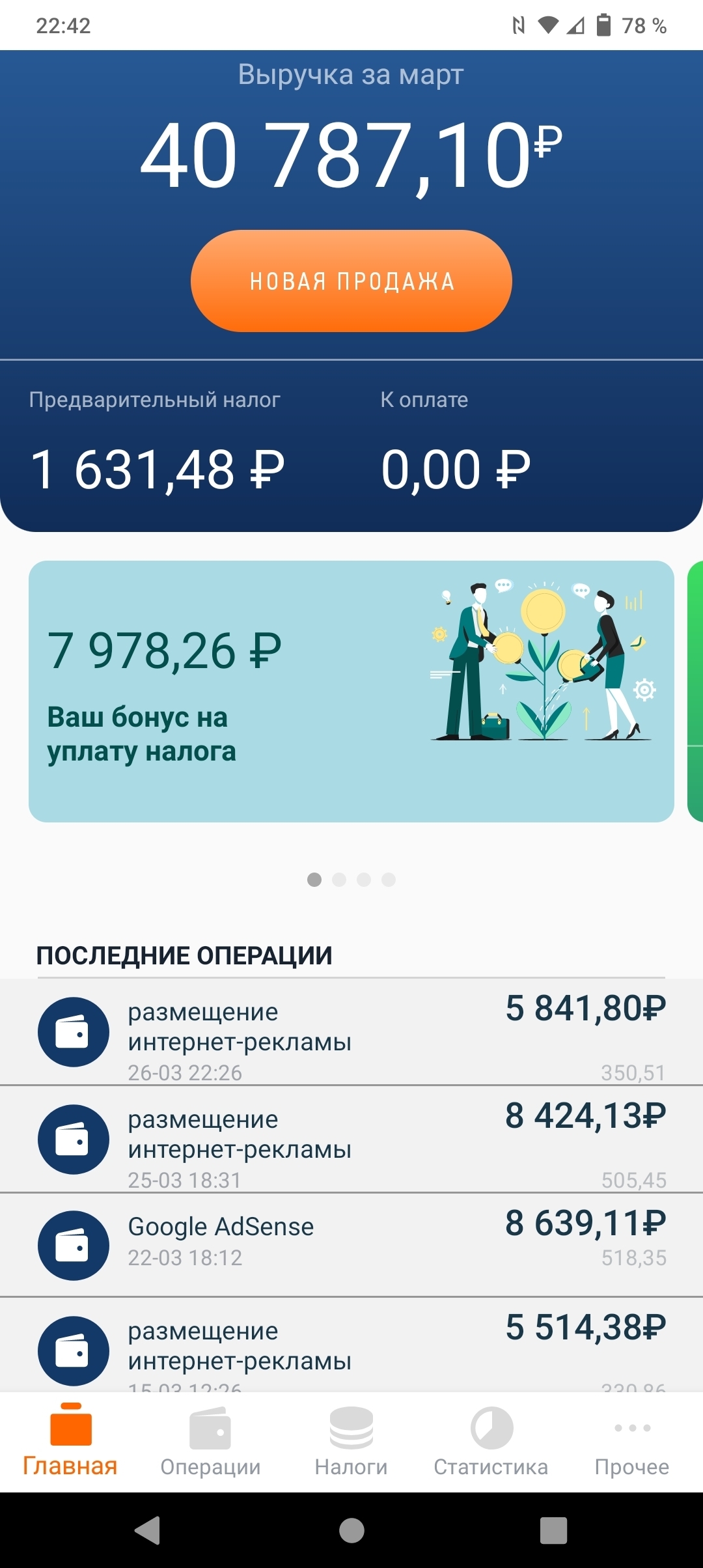Open the 8 424,13₽ operation from 25-03
703x1568 pixels.
(351, 1140)
